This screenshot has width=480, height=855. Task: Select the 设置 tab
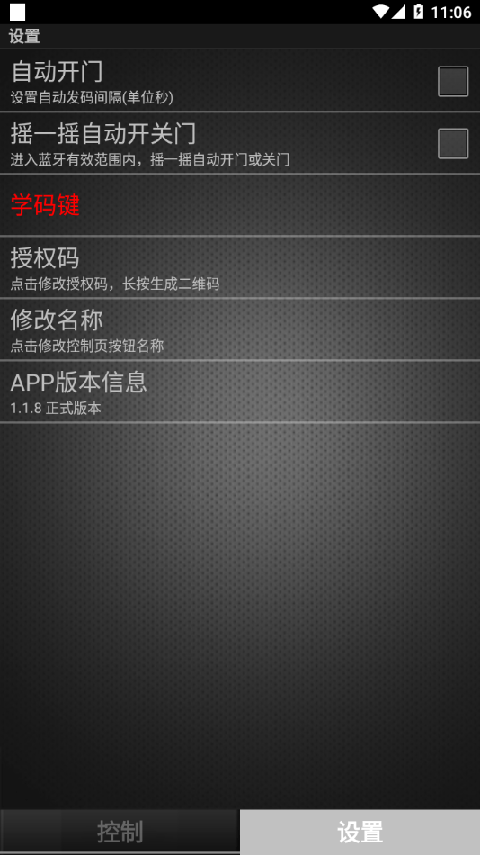[360, 832]
